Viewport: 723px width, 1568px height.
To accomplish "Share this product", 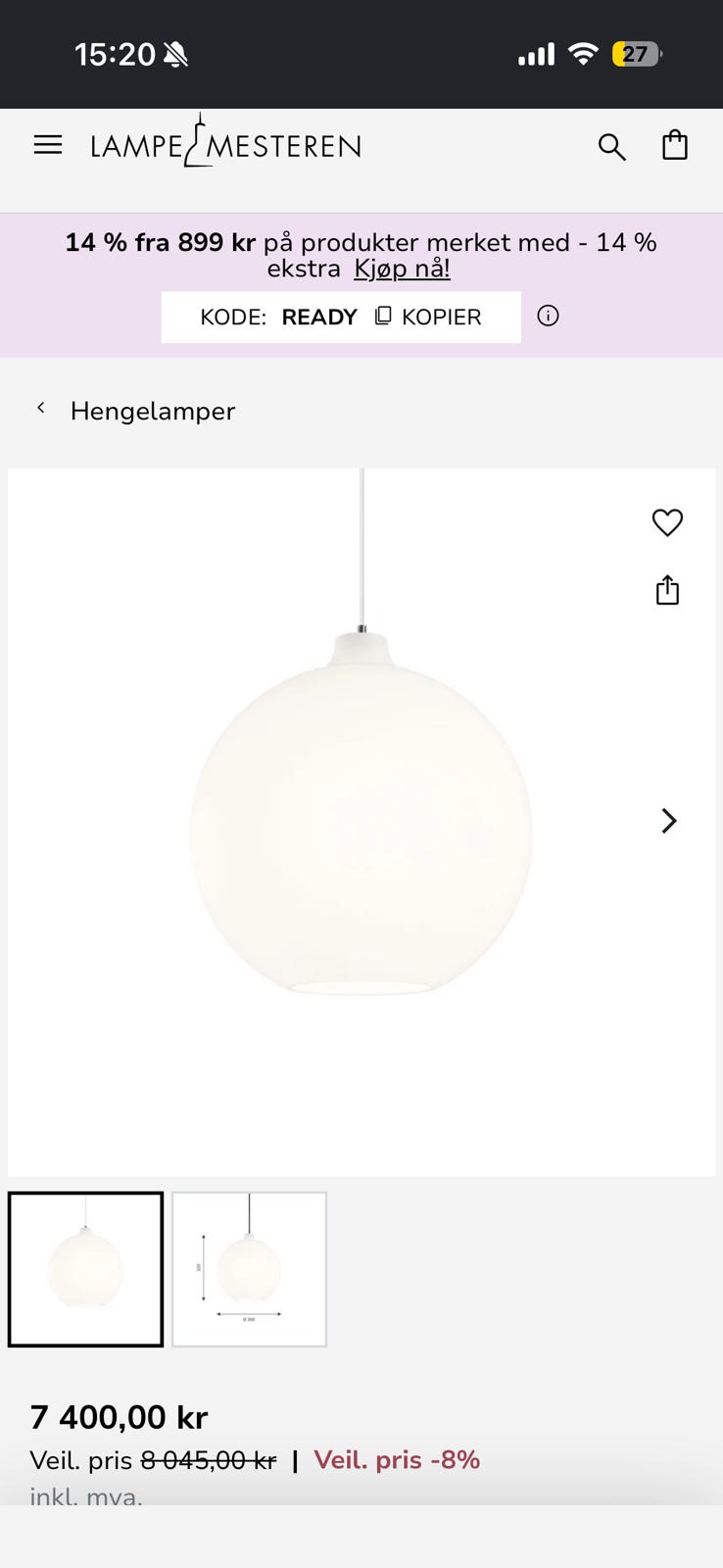I will coord(667,590).
